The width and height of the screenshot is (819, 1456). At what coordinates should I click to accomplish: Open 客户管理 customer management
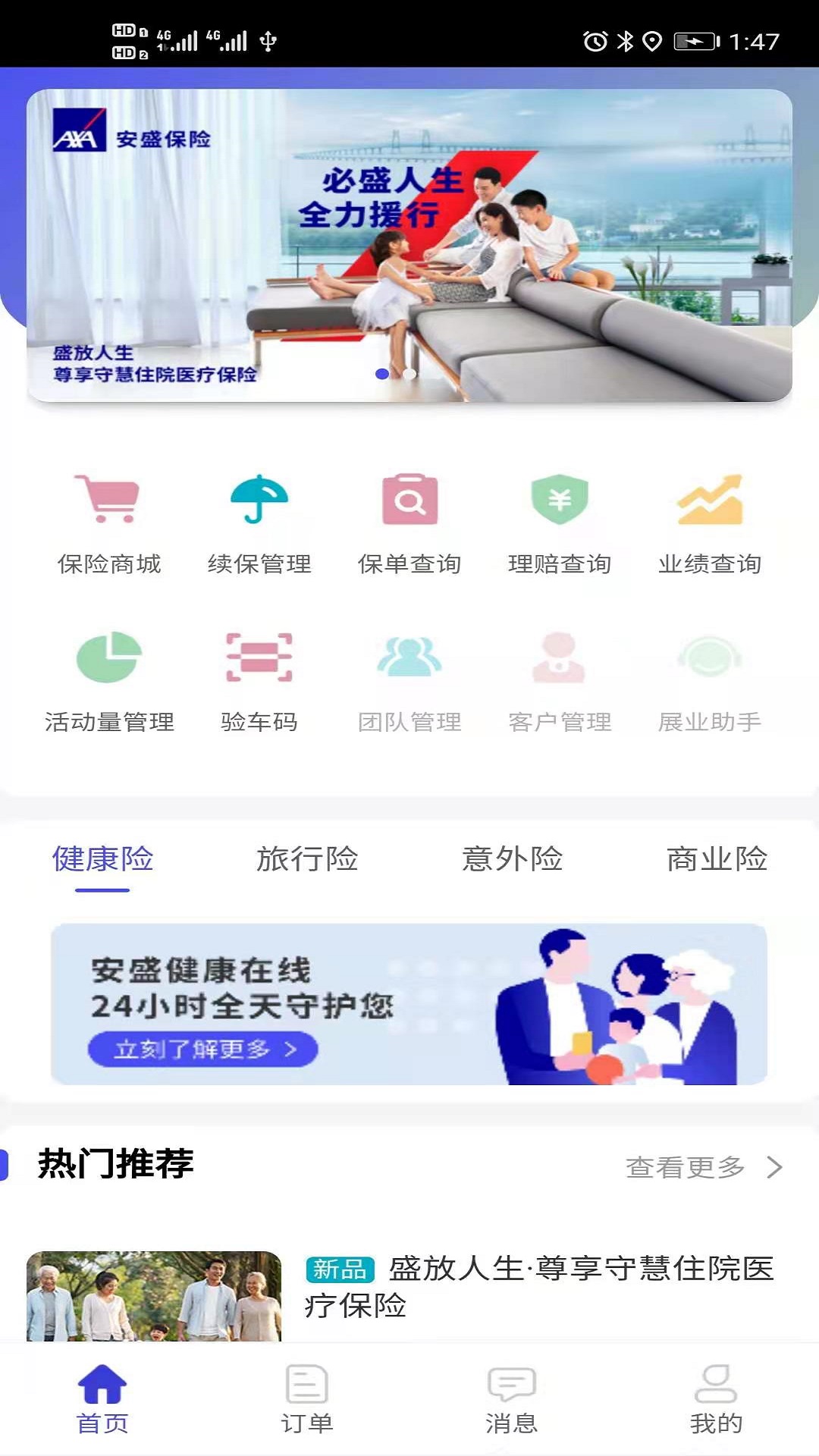(560, 679)
